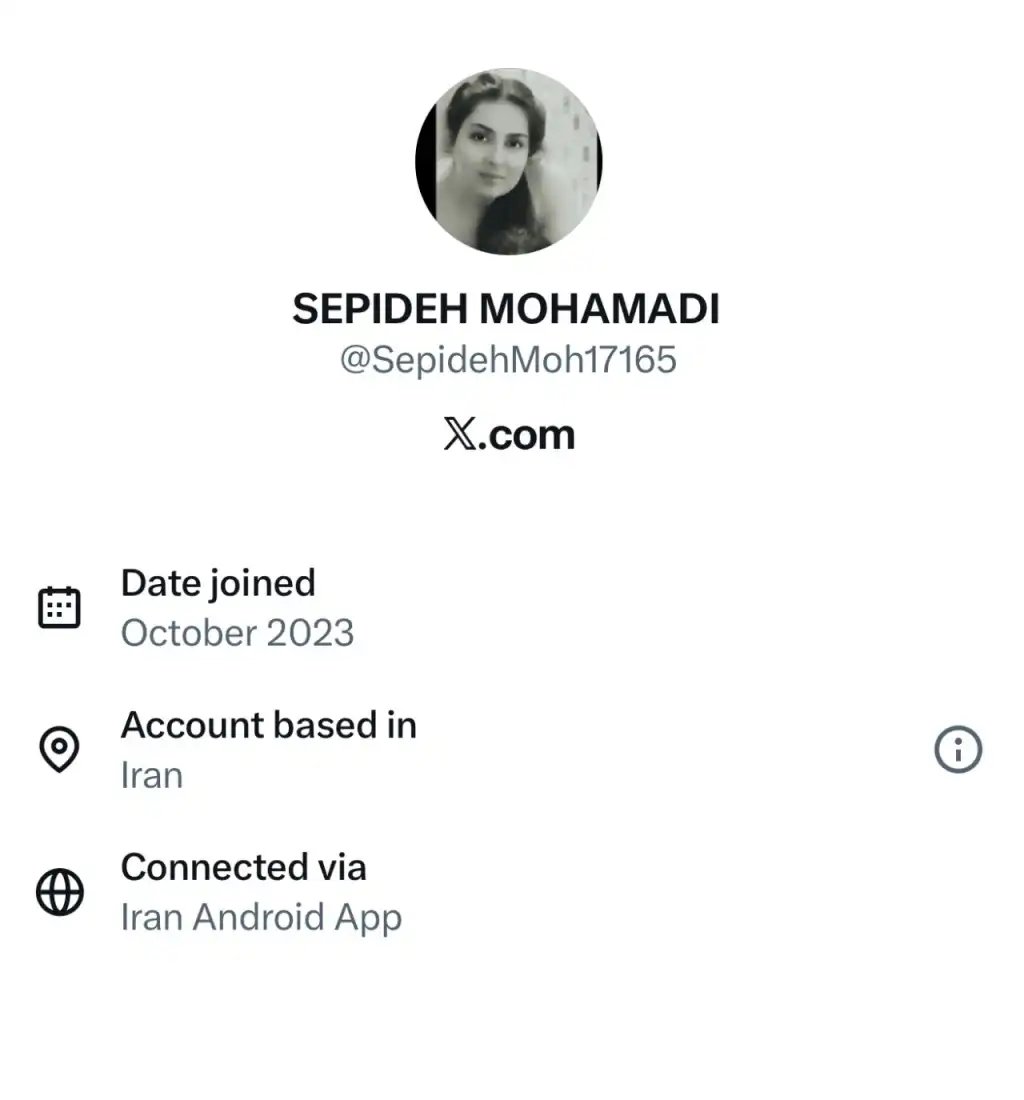Tap the circular info button on the right
Viewport: 1024px width, 1100px height.
(x=958, y=748)
